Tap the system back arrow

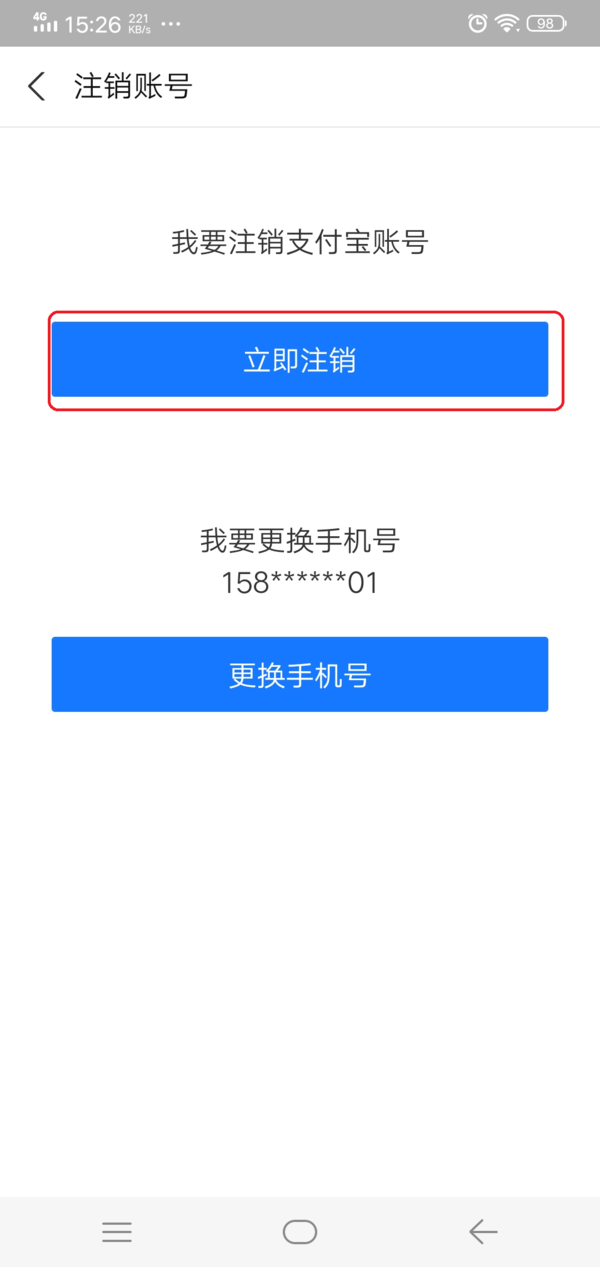click(x=483, y=1232)
